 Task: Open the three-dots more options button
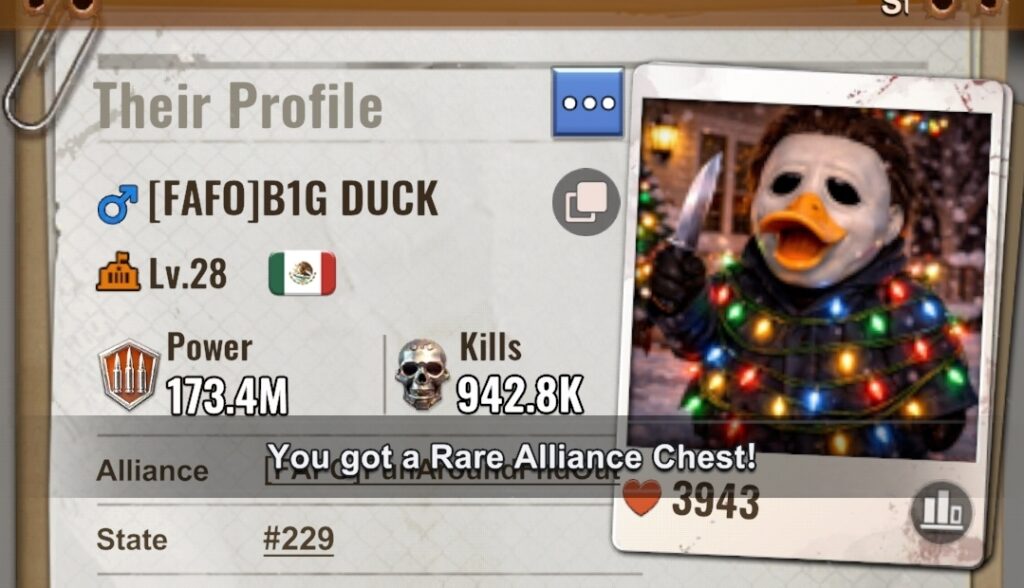587,103
